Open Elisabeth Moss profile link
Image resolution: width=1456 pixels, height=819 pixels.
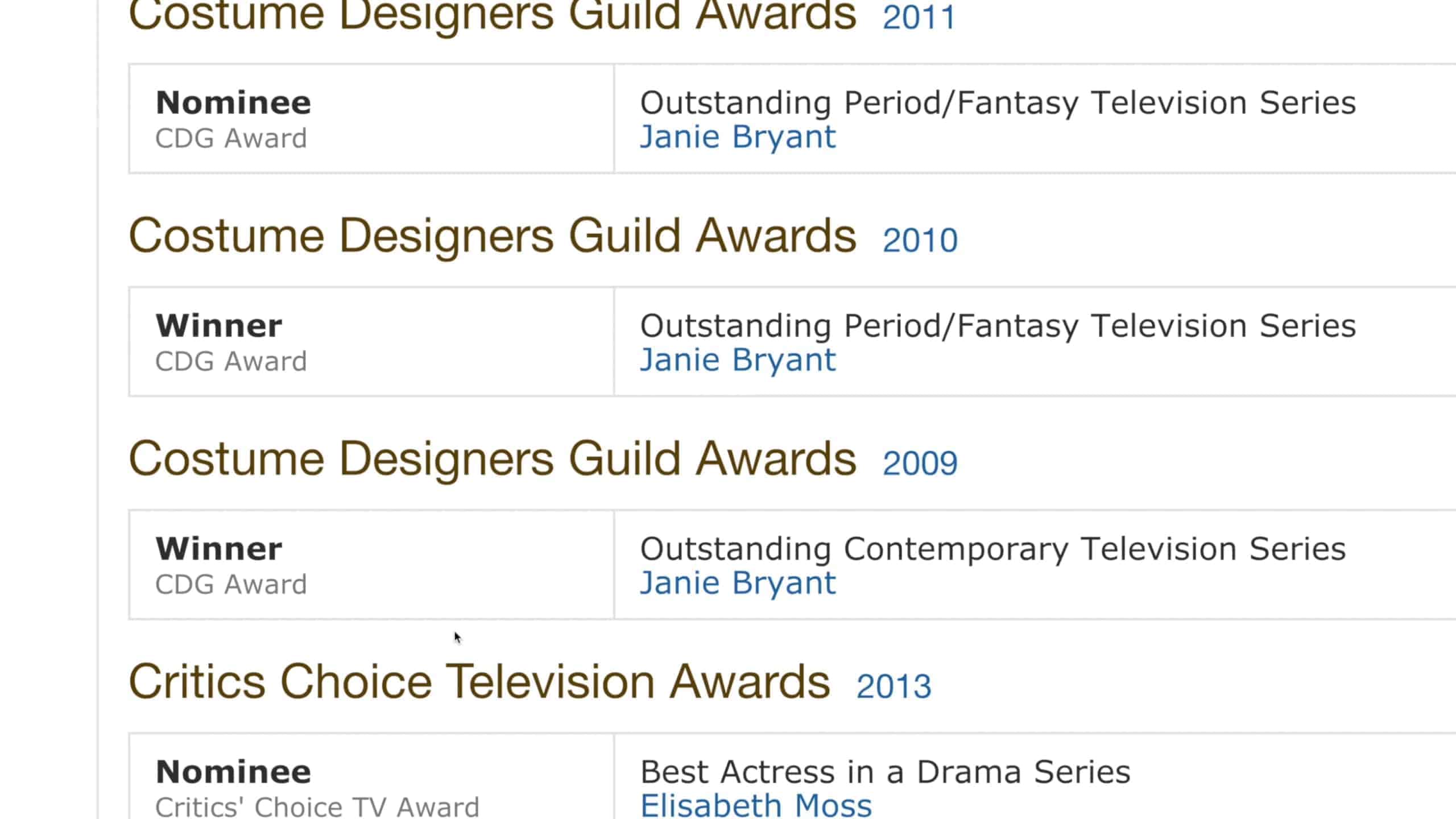[756, 805]
